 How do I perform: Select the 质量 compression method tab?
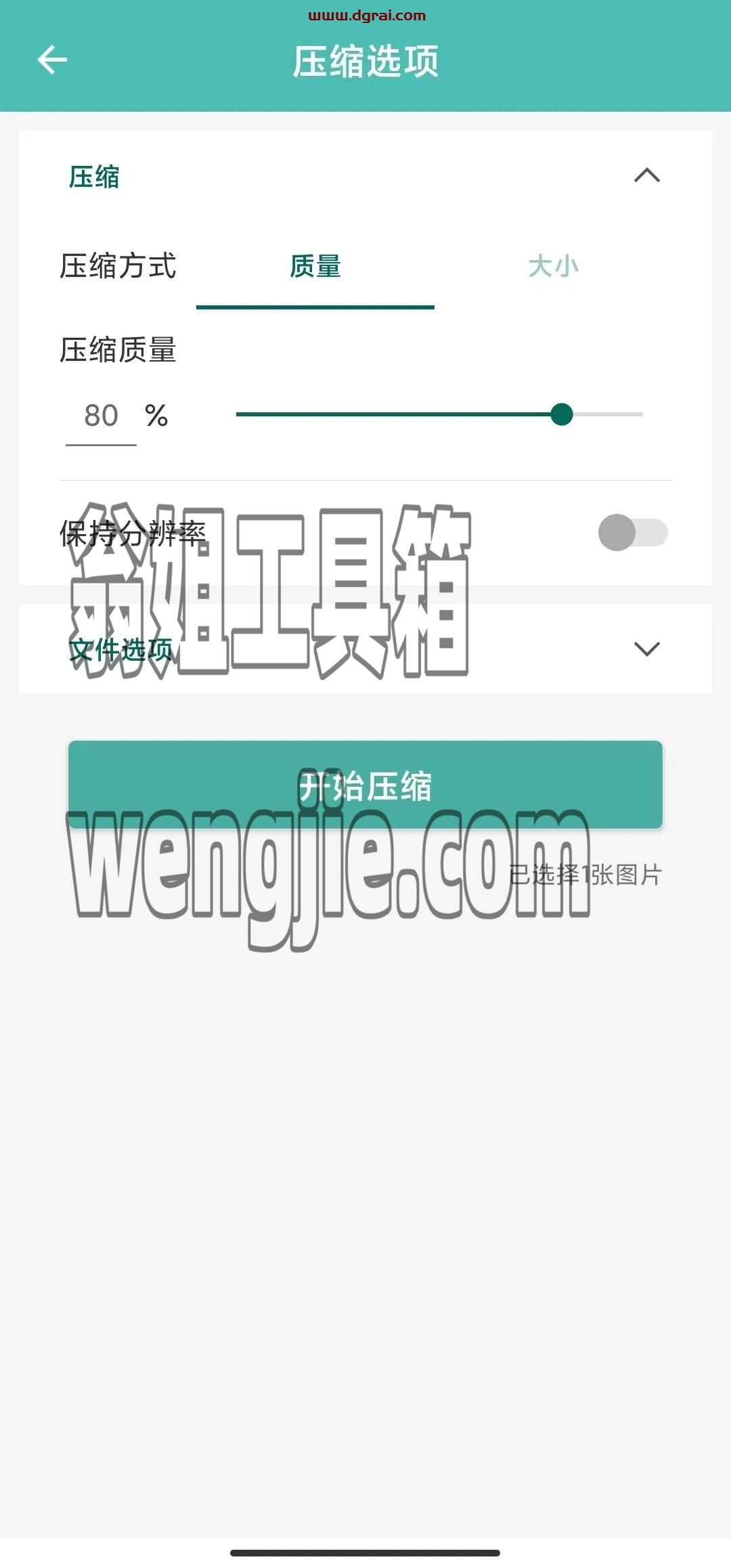coord(315,267)
